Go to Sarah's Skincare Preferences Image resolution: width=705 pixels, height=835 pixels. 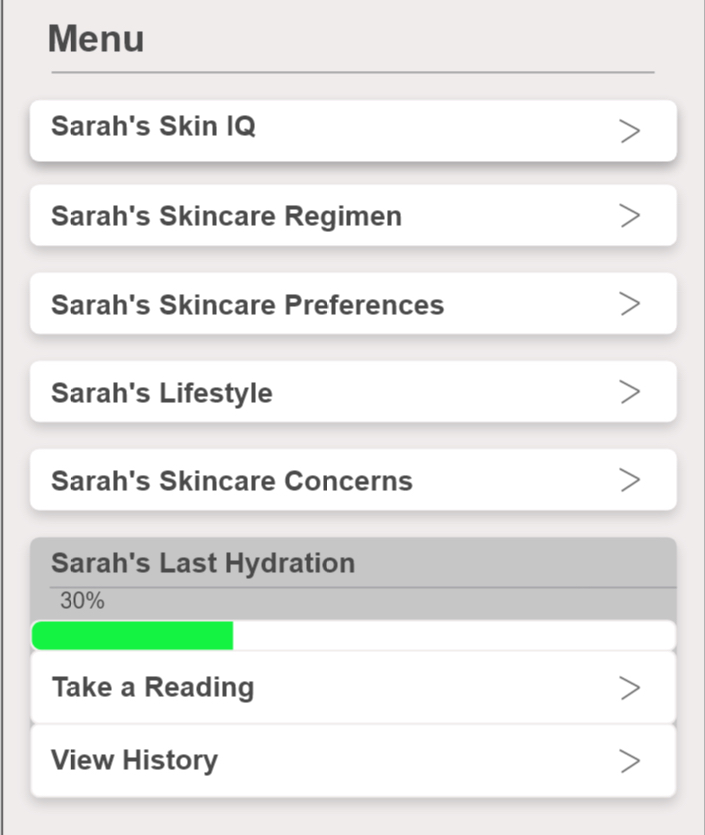click(353, 304)
